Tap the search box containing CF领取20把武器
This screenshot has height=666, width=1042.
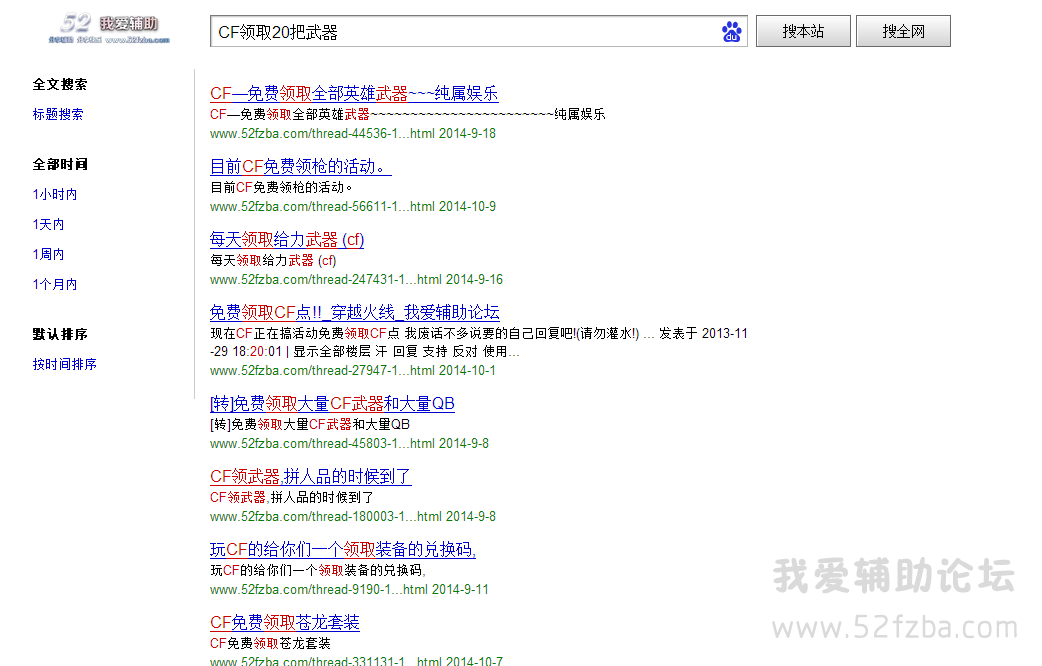click(465, 32)
